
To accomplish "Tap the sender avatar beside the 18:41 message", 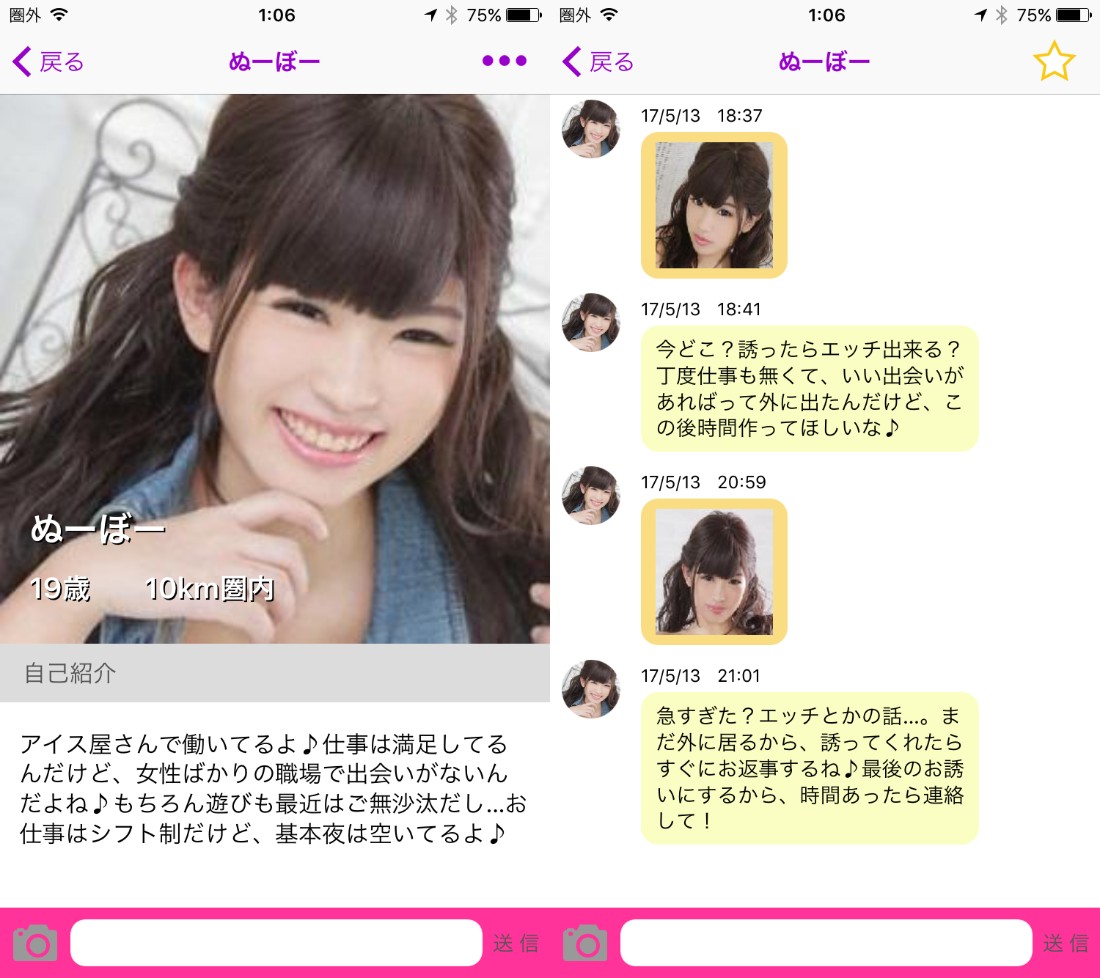I will click(x=591, y=322).
